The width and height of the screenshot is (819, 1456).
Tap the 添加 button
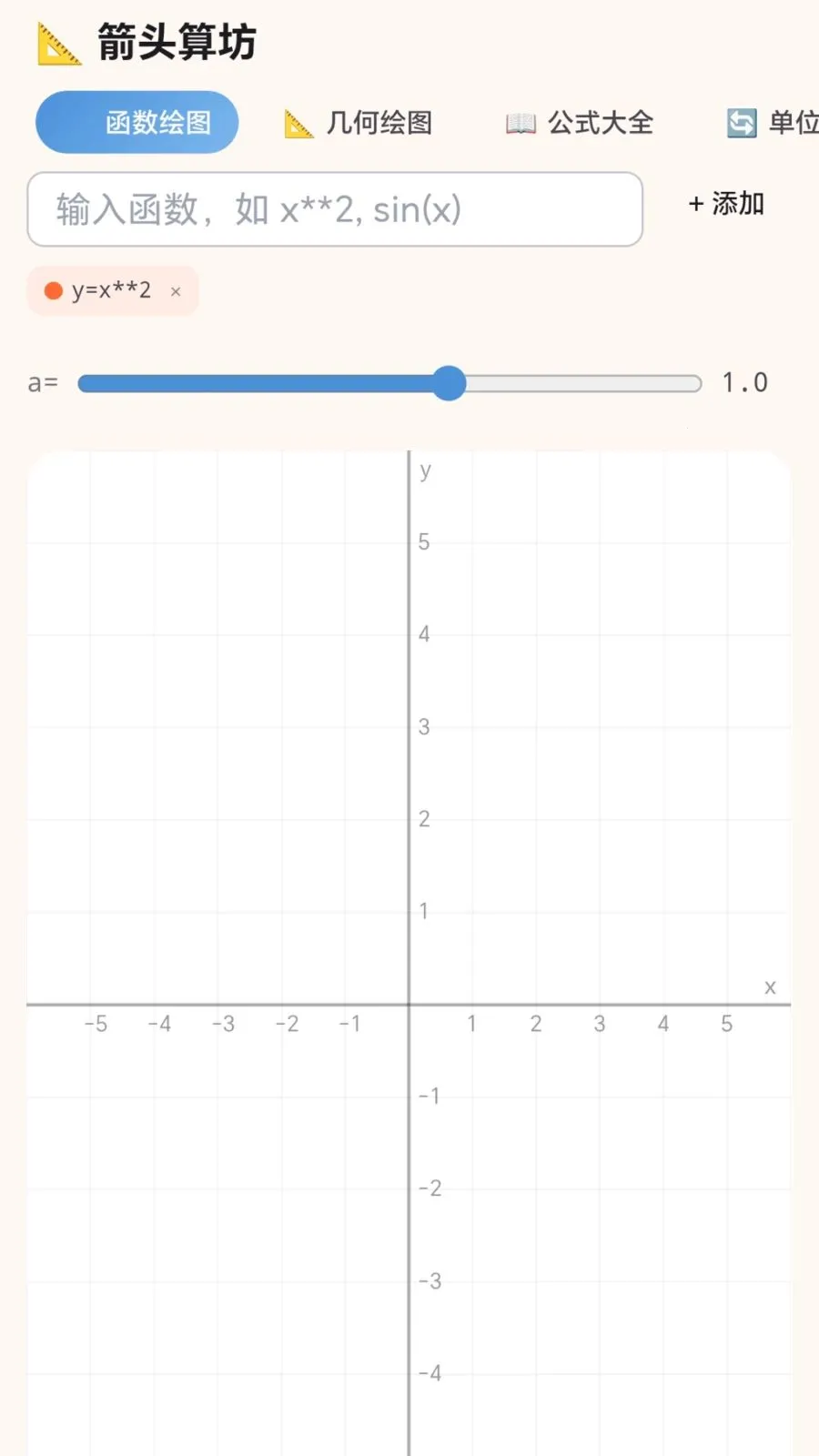click(x=726, y=204)
